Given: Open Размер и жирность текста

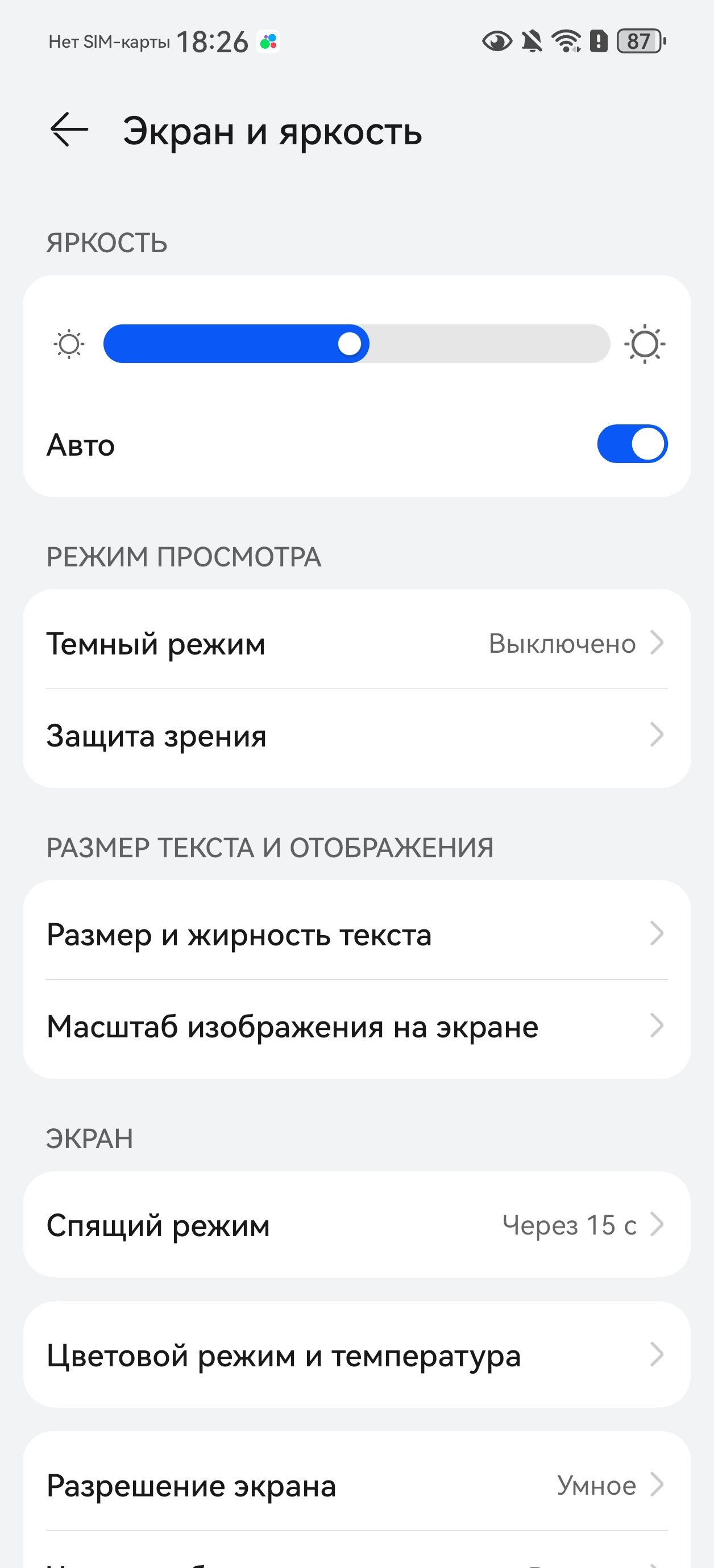Looking at the screenshot, I should point(356,935).
